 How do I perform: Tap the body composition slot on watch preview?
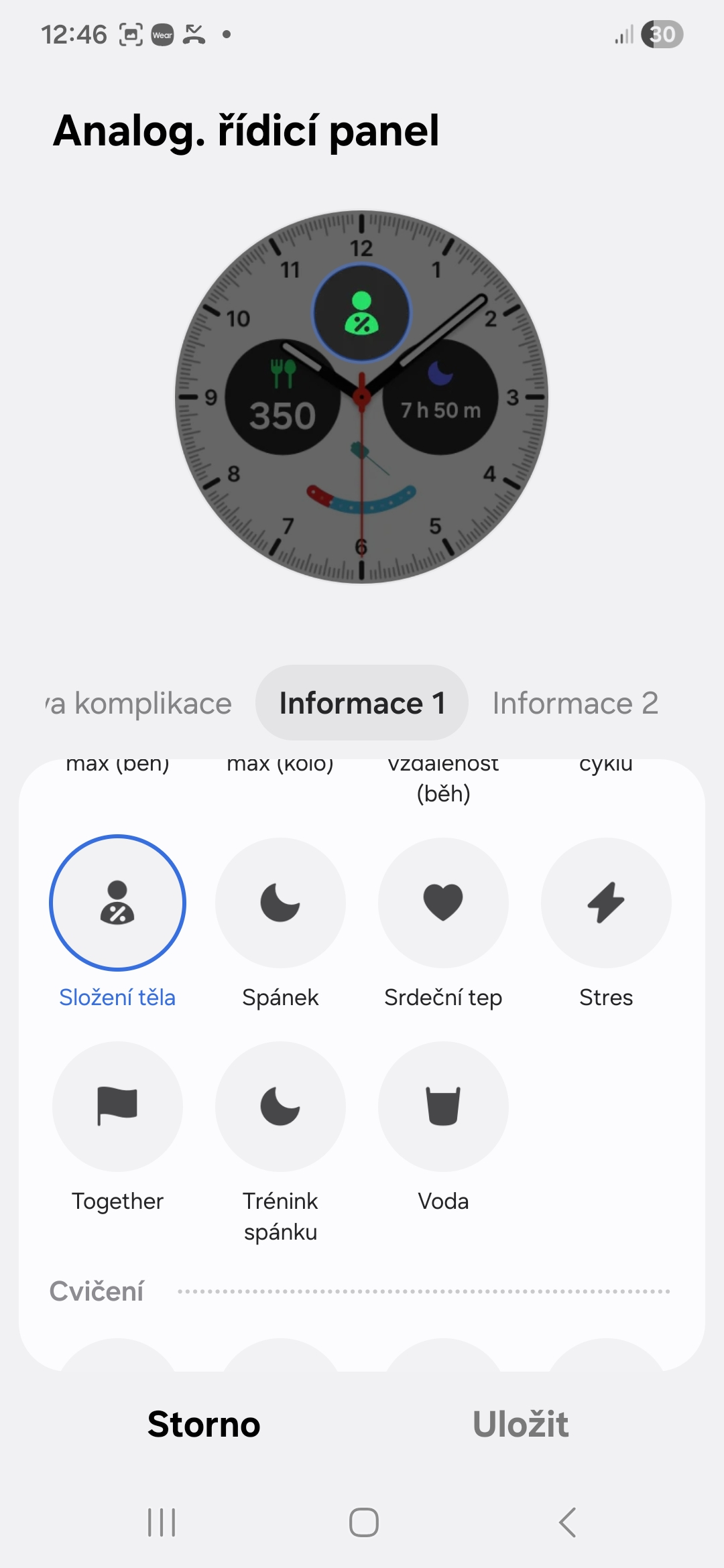(x=361, y=313)
